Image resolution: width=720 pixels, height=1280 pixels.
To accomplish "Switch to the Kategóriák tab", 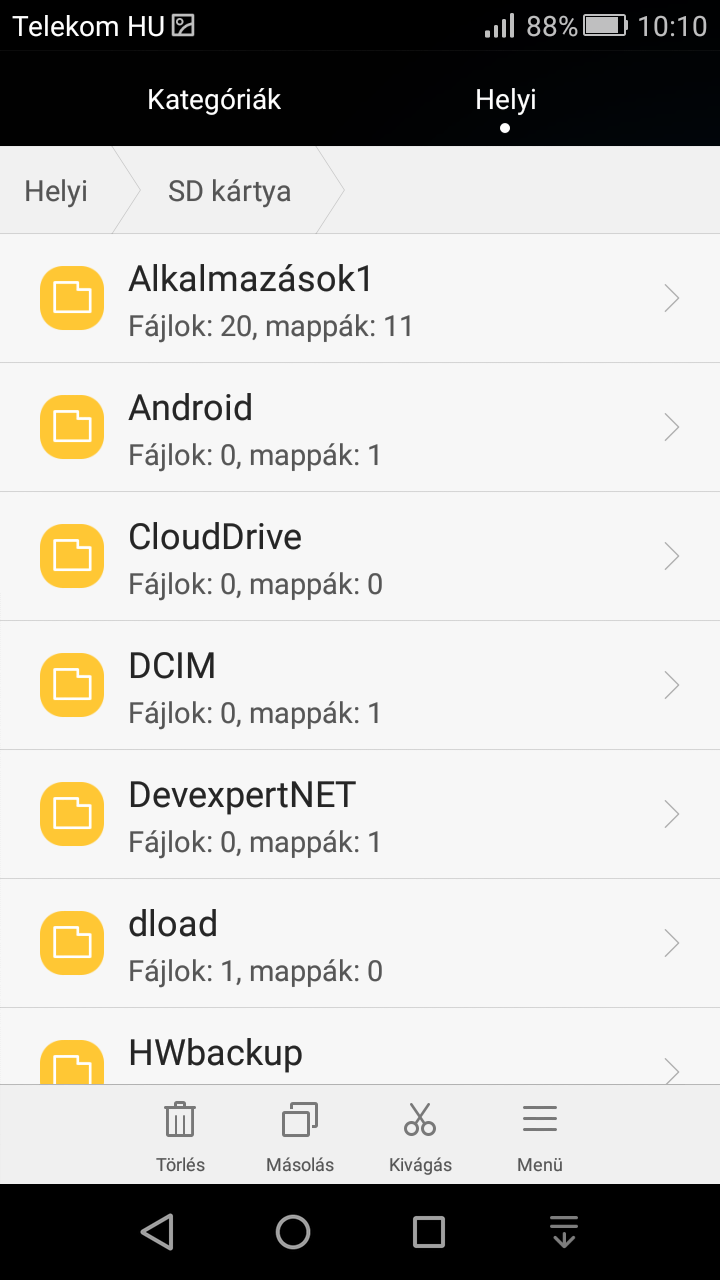I will [x=214, y=100].
